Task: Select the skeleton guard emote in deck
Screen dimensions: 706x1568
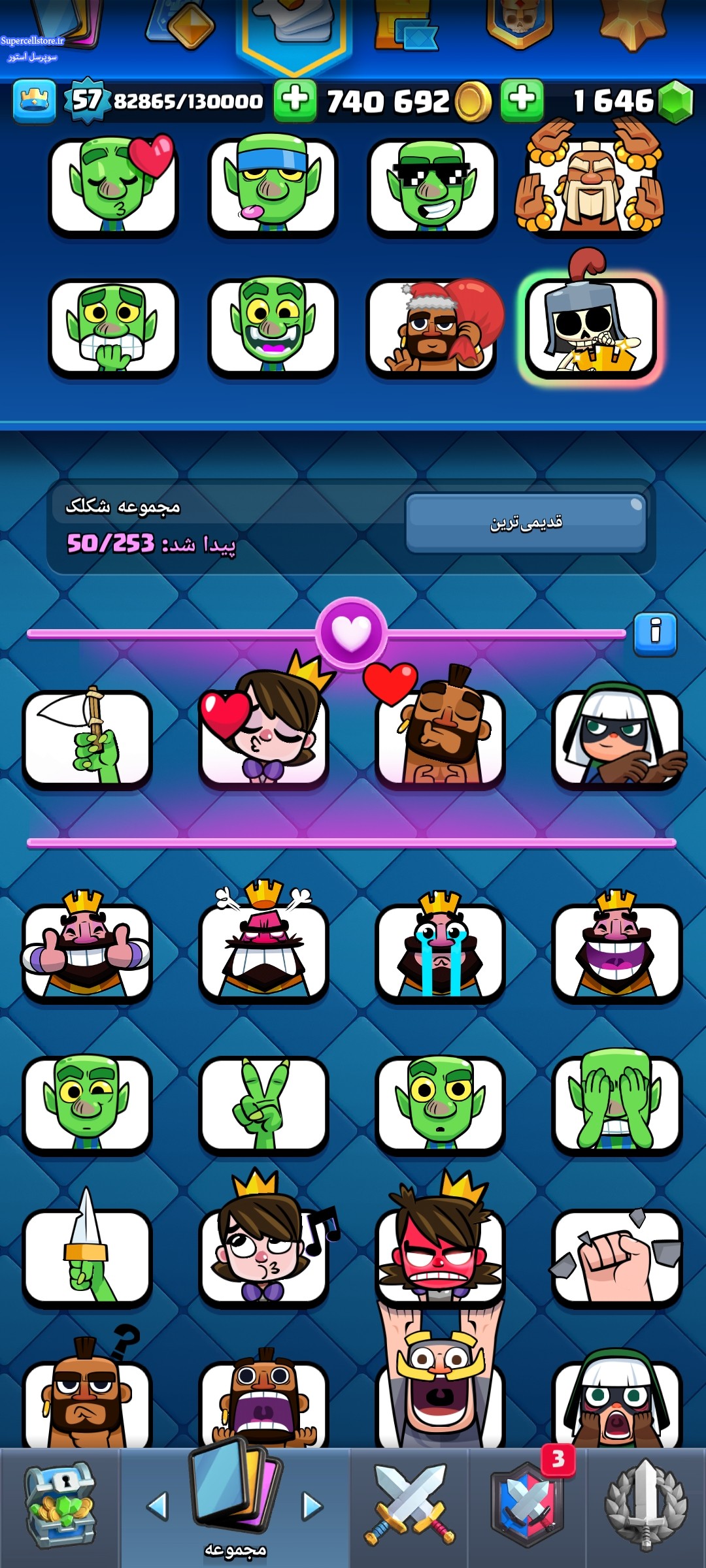Action: 591,327
